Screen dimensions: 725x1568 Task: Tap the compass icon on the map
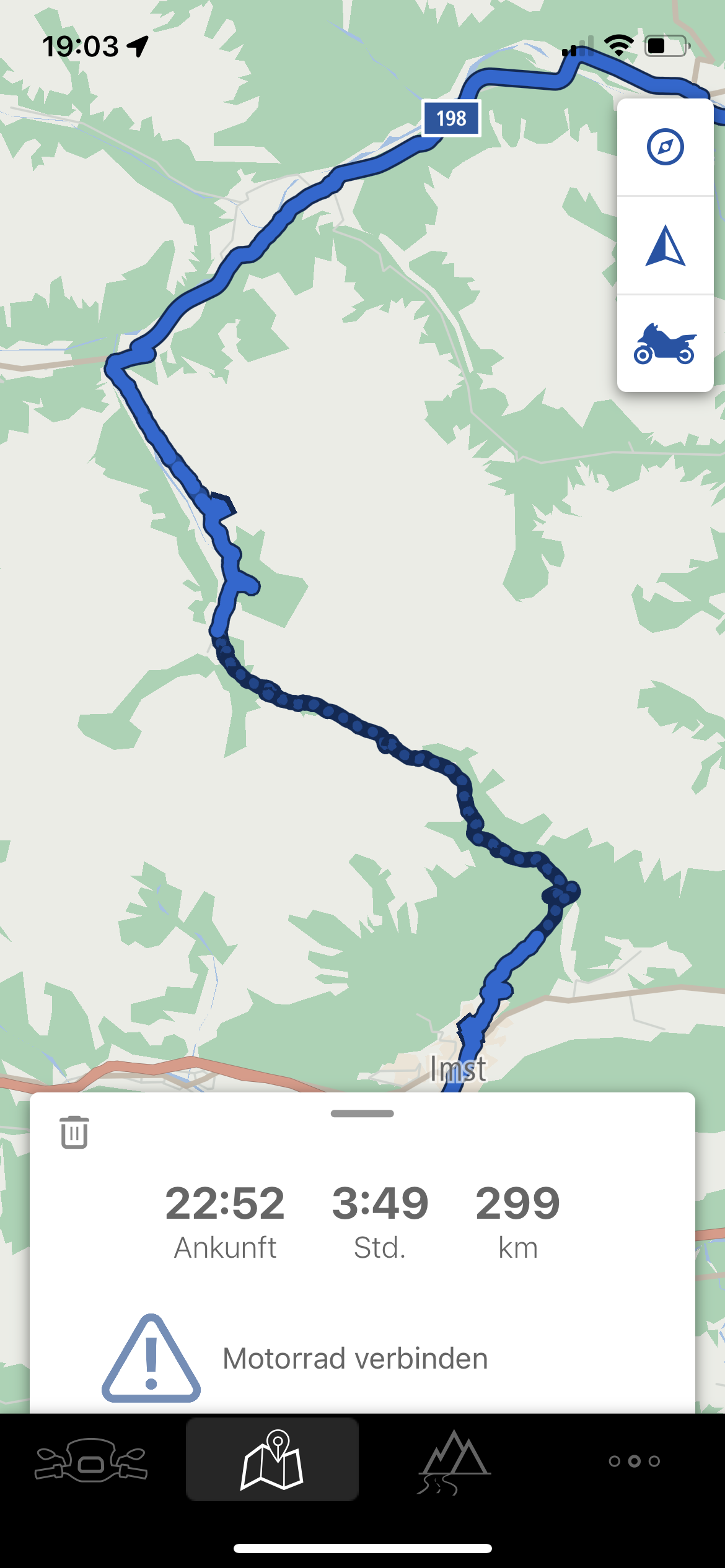[665, 147]
